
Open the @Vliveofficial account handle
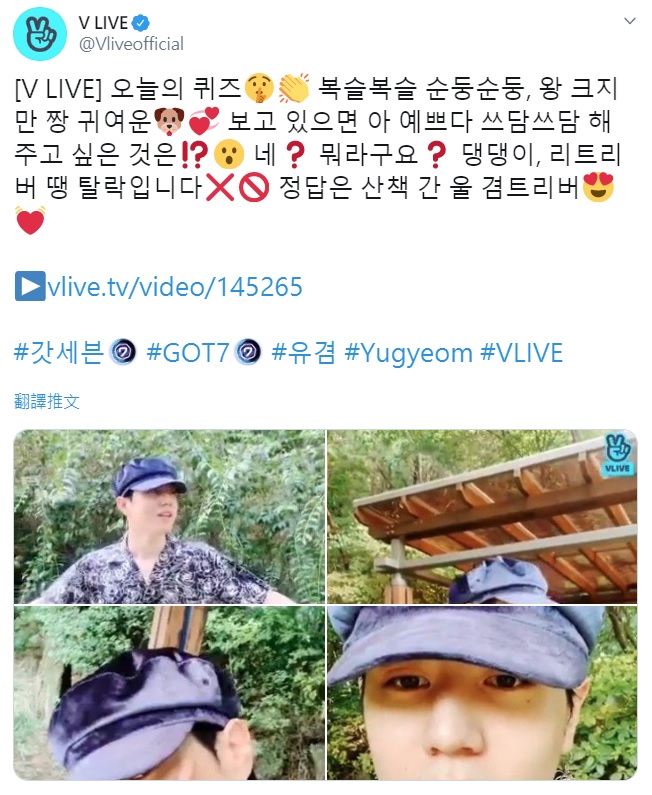pos(130,44)
